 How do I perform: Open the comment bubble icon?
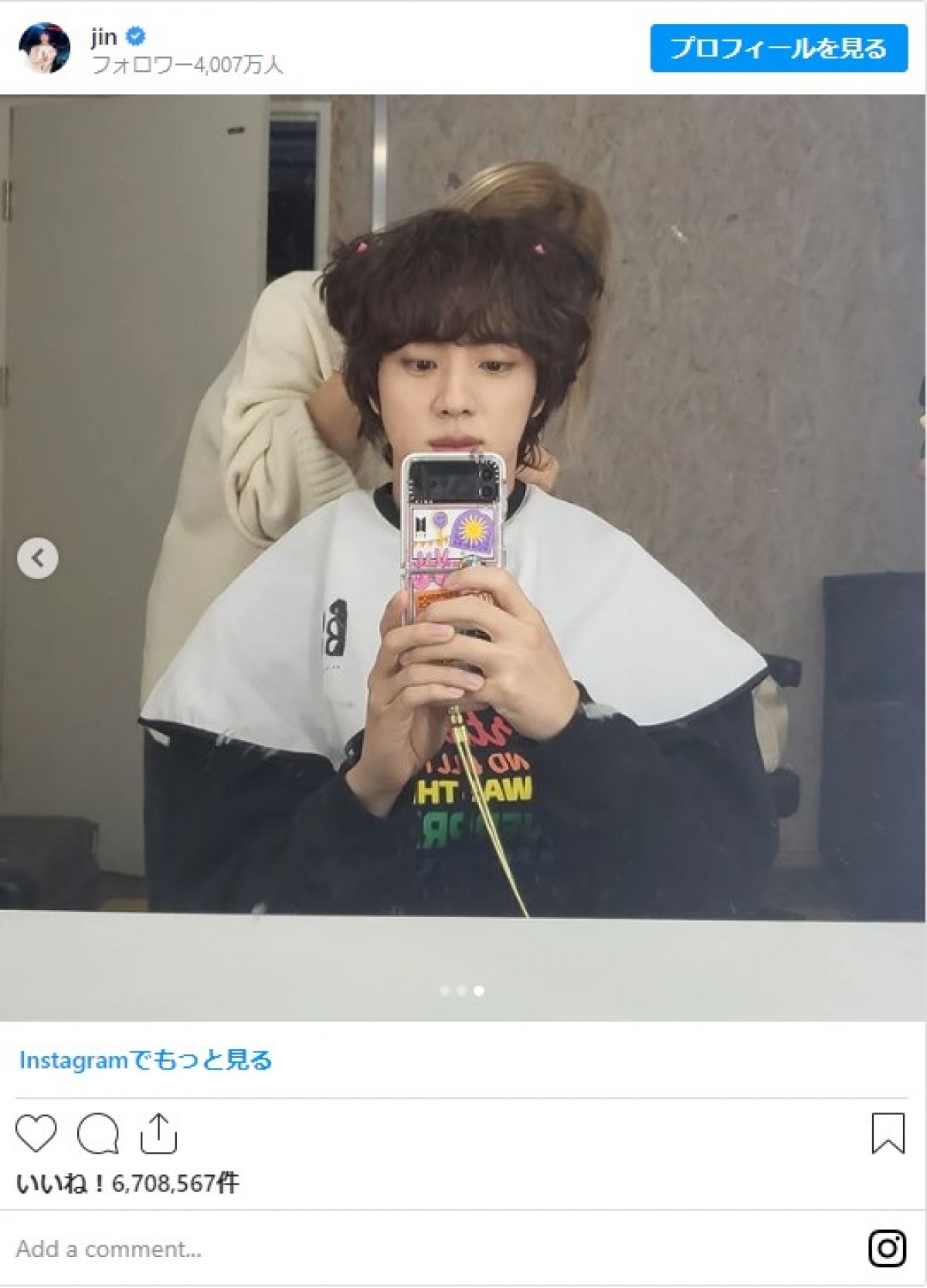(x=98, y=1133)
